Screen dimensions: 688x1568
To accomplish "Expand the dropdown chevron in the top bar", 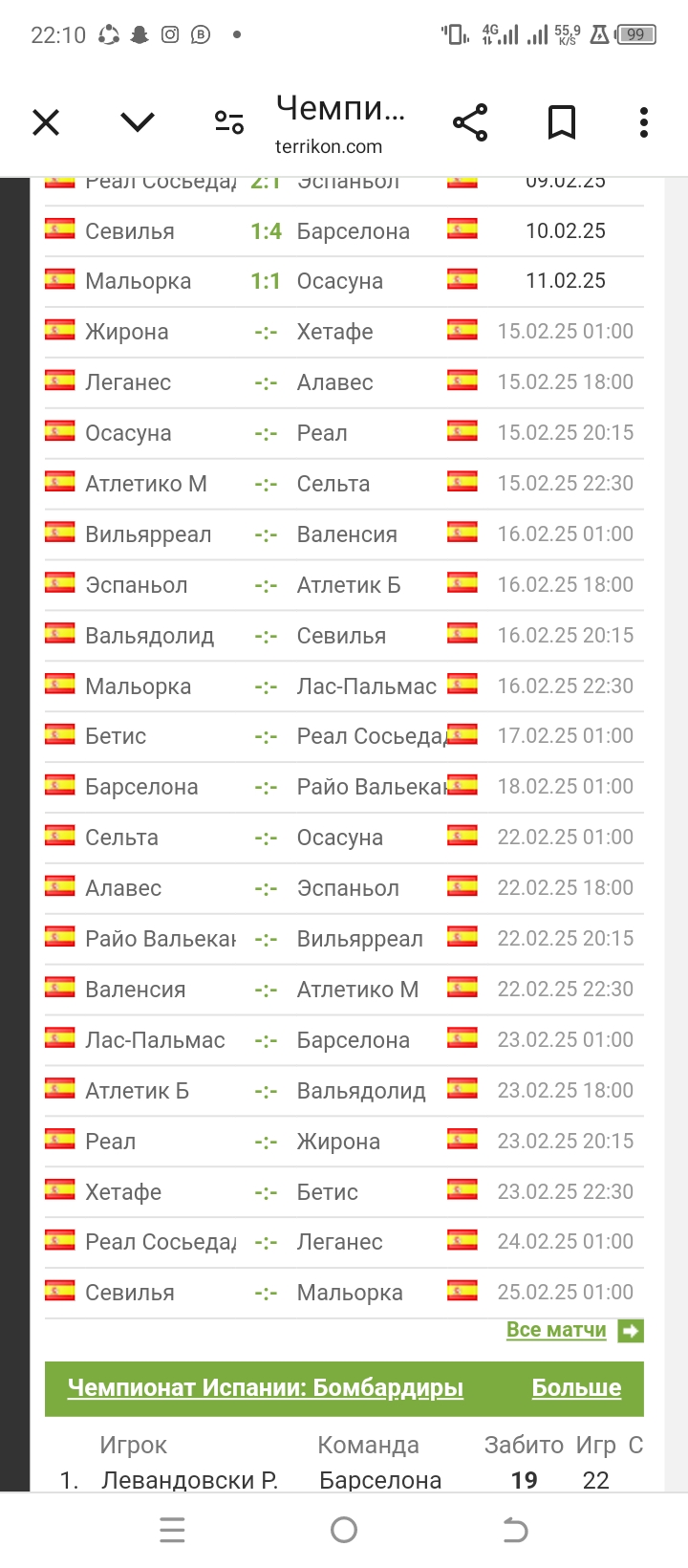I will [138, 122].
